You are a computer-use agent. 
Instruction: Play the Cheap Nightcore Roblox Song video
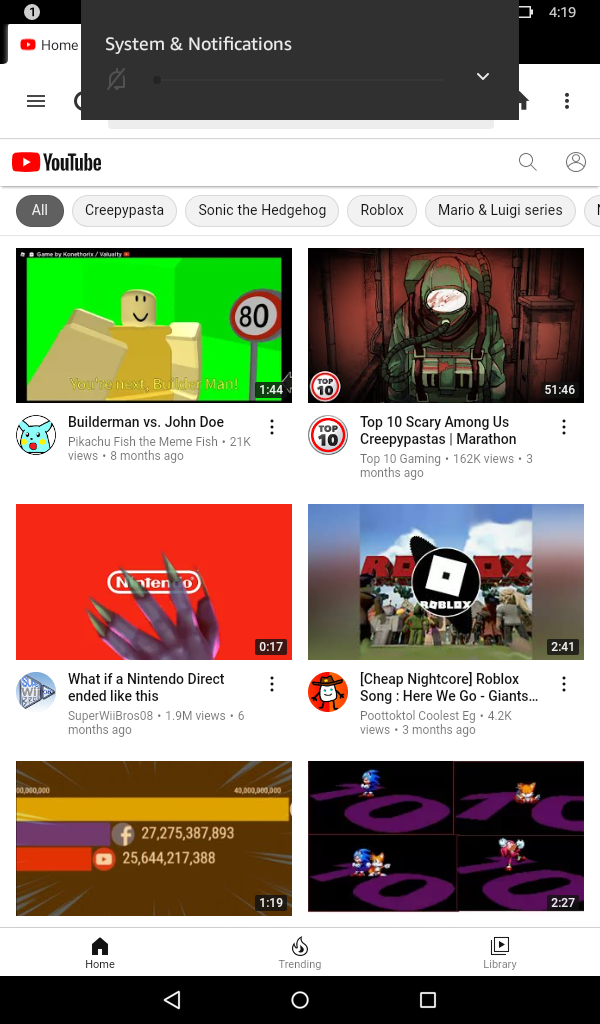click(446, 581)
